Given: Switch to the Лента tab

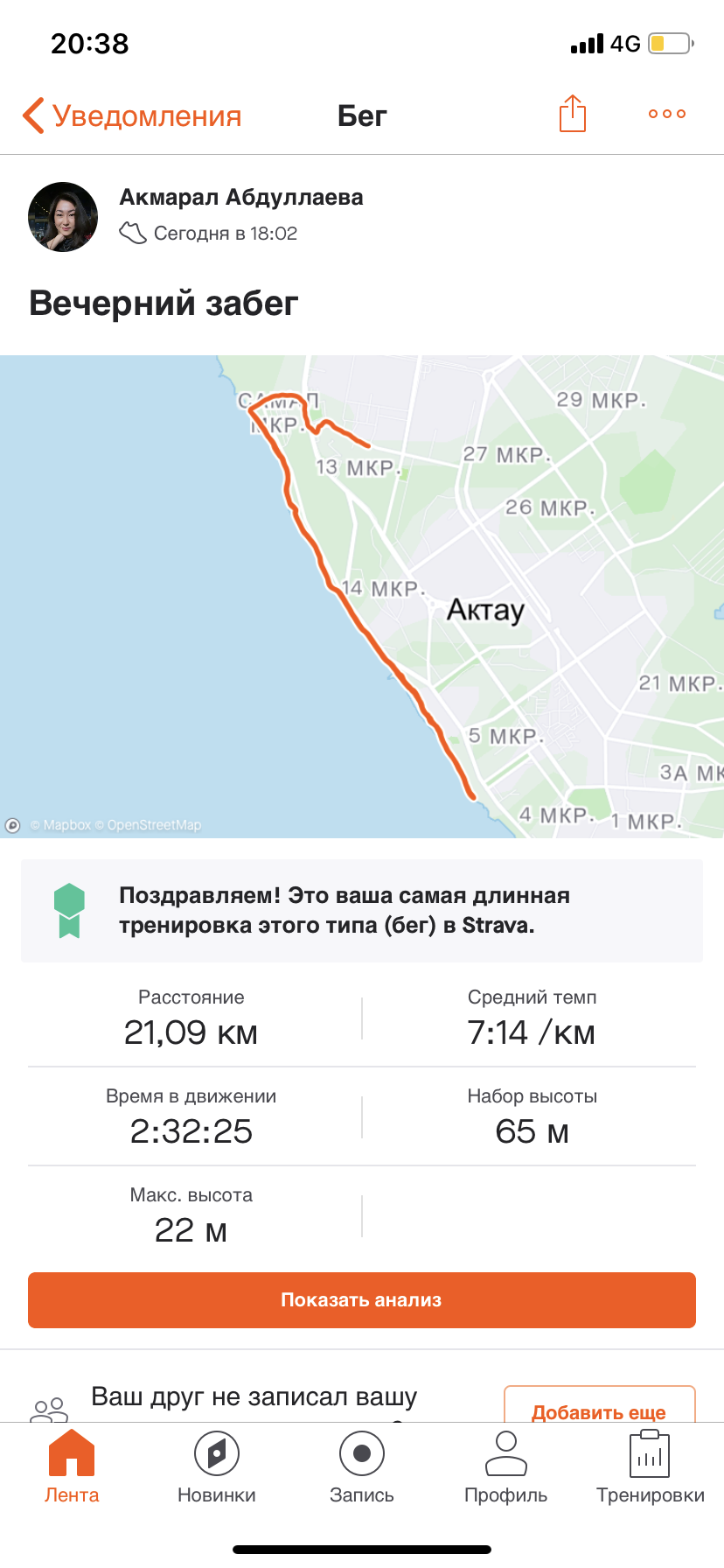Looking at the screenshot, I should pos(72,1466).
